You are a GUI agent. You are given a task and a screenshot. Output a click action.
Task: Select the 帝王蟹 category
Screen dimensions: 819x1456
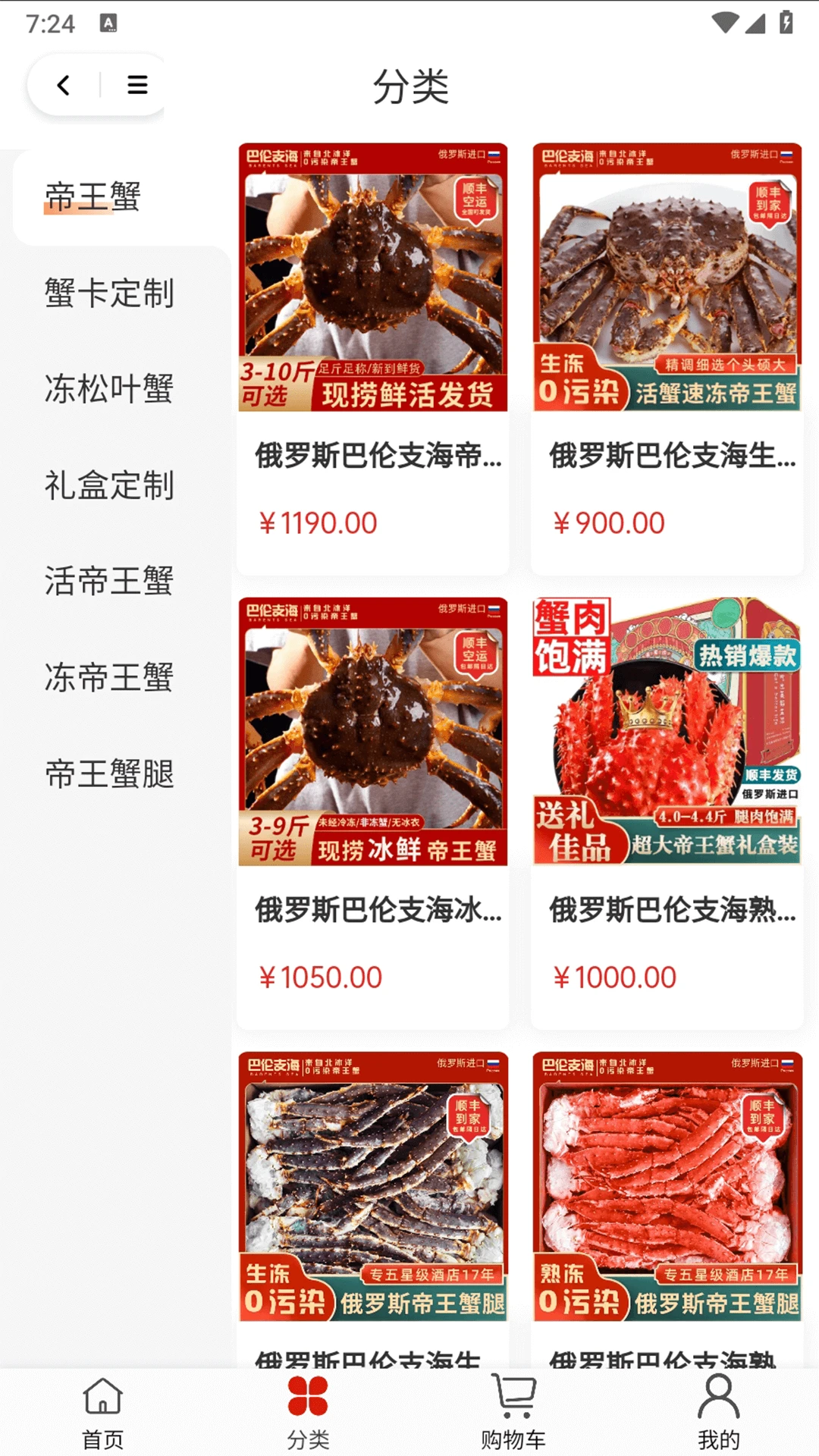click(93, 197)
